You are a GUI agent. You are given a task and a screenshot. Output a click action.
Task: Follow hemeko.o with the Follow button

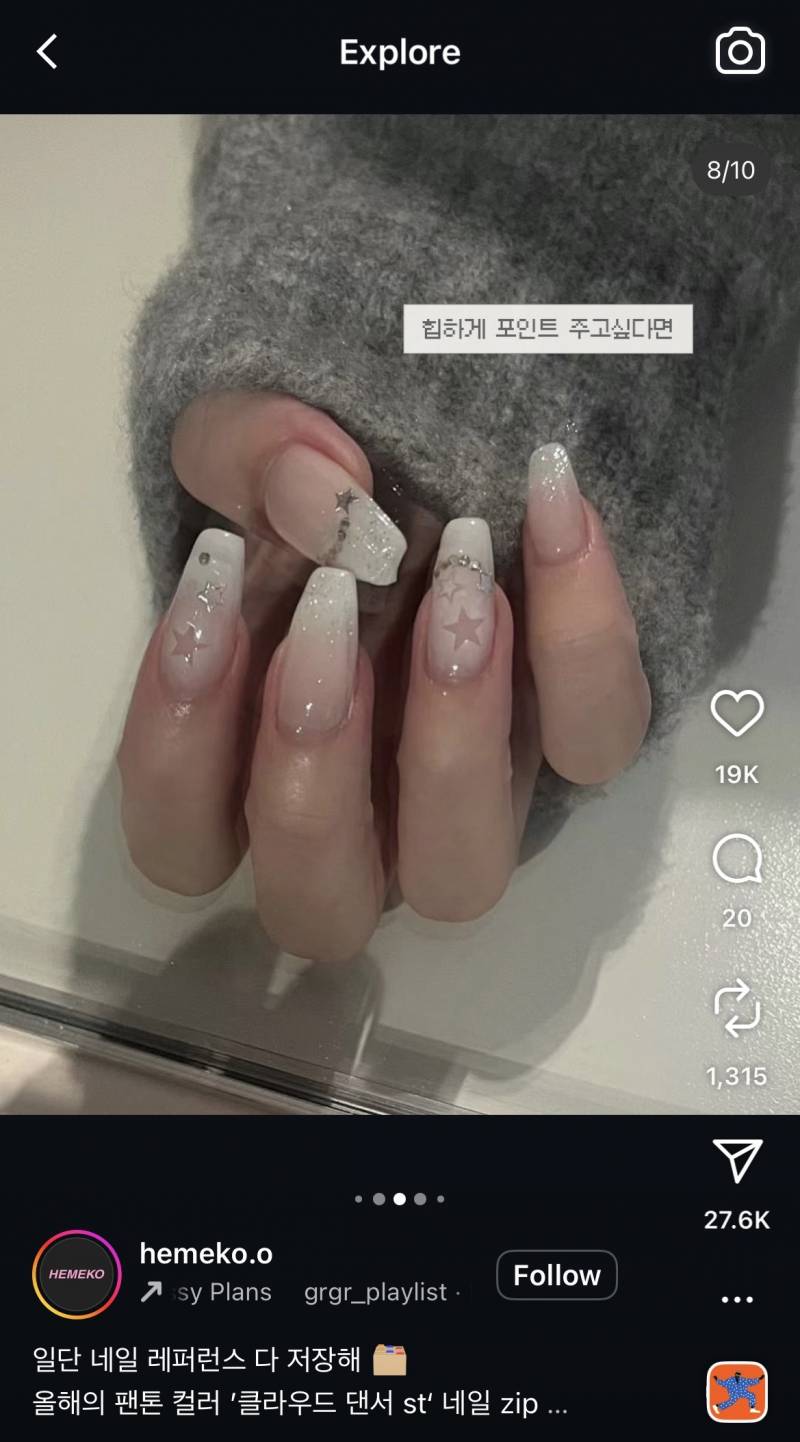click(x=557, y=1275)
